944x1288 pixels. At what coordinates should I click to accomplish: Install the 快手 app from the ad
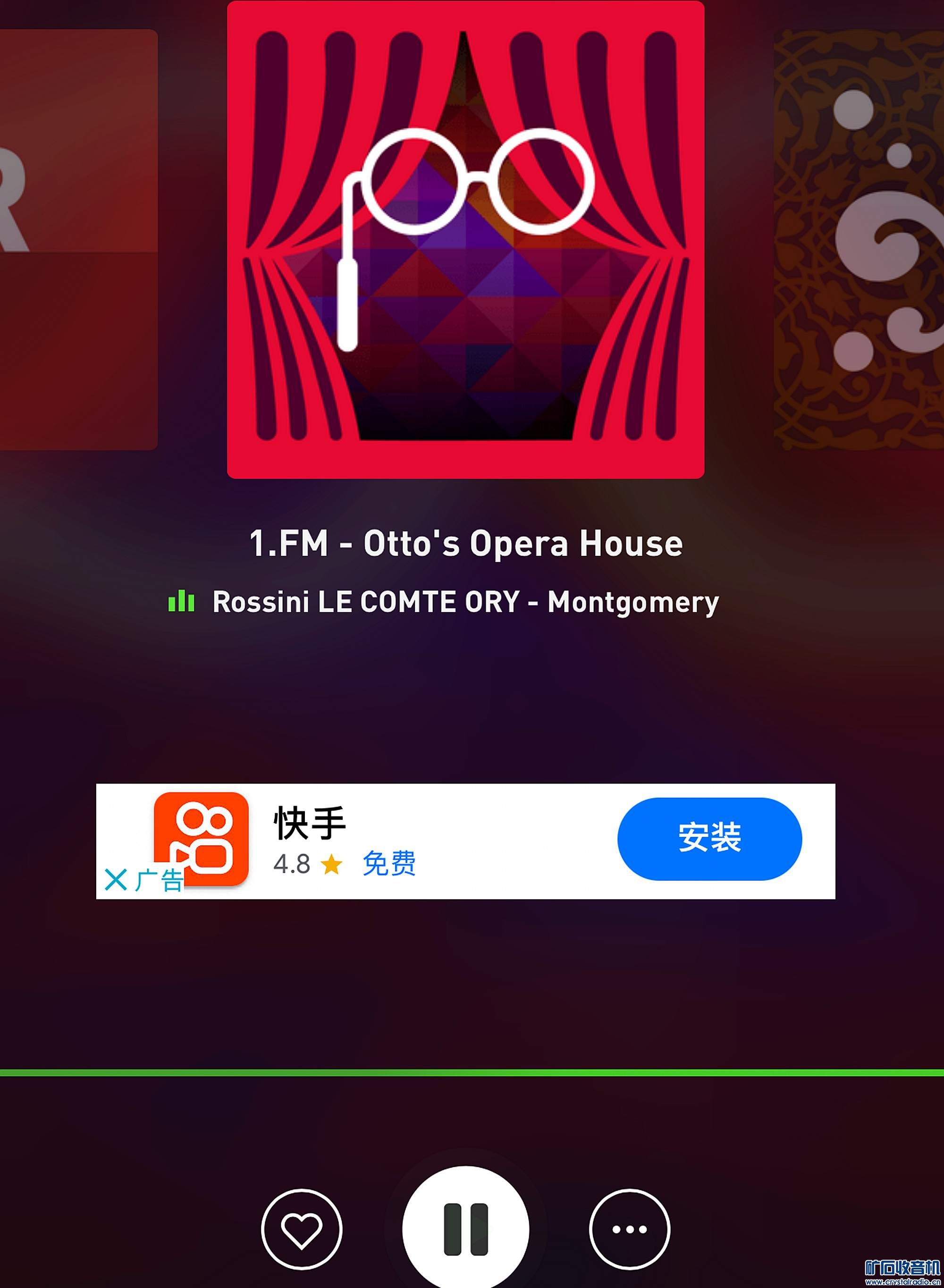pos(709,838)
